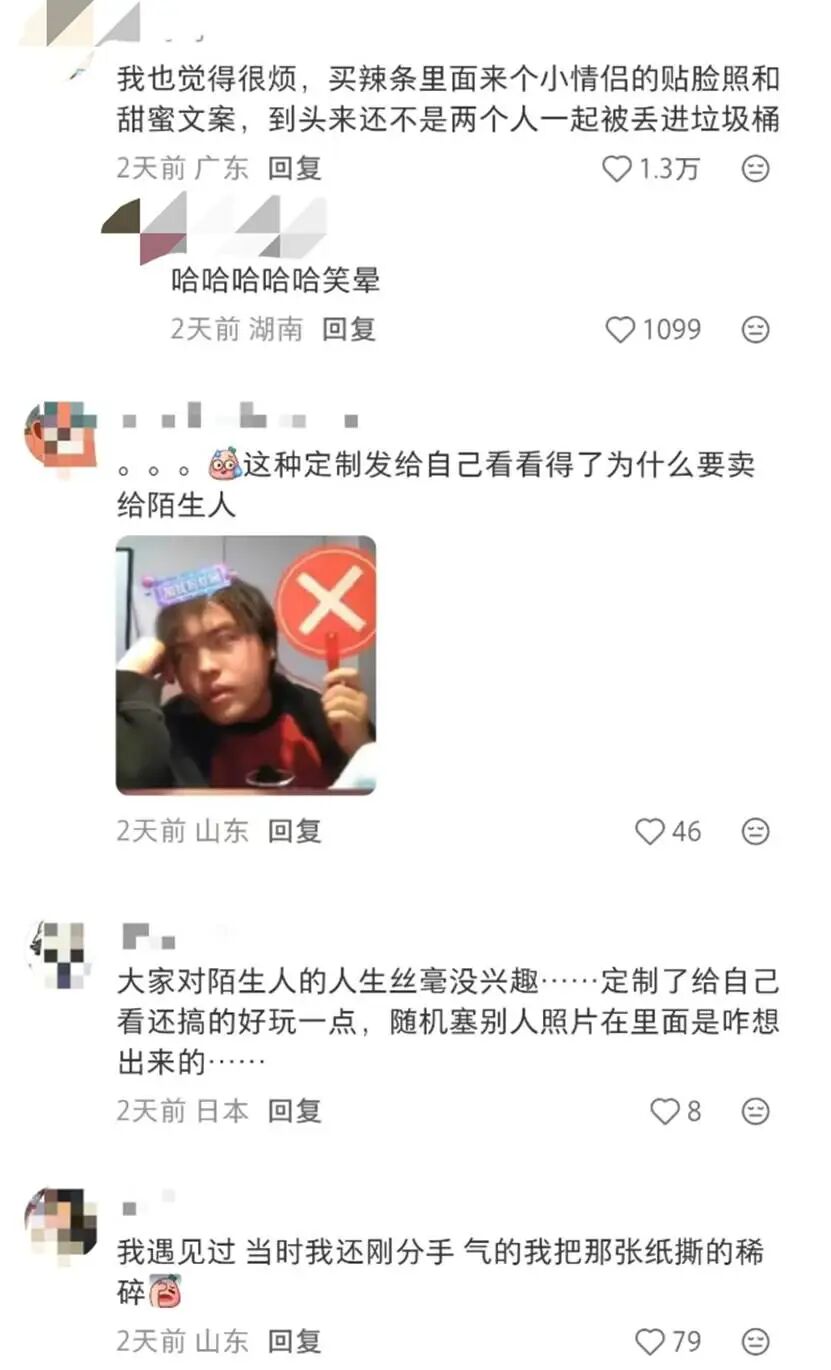Like the comment posted from 日本

[665, 1111]
